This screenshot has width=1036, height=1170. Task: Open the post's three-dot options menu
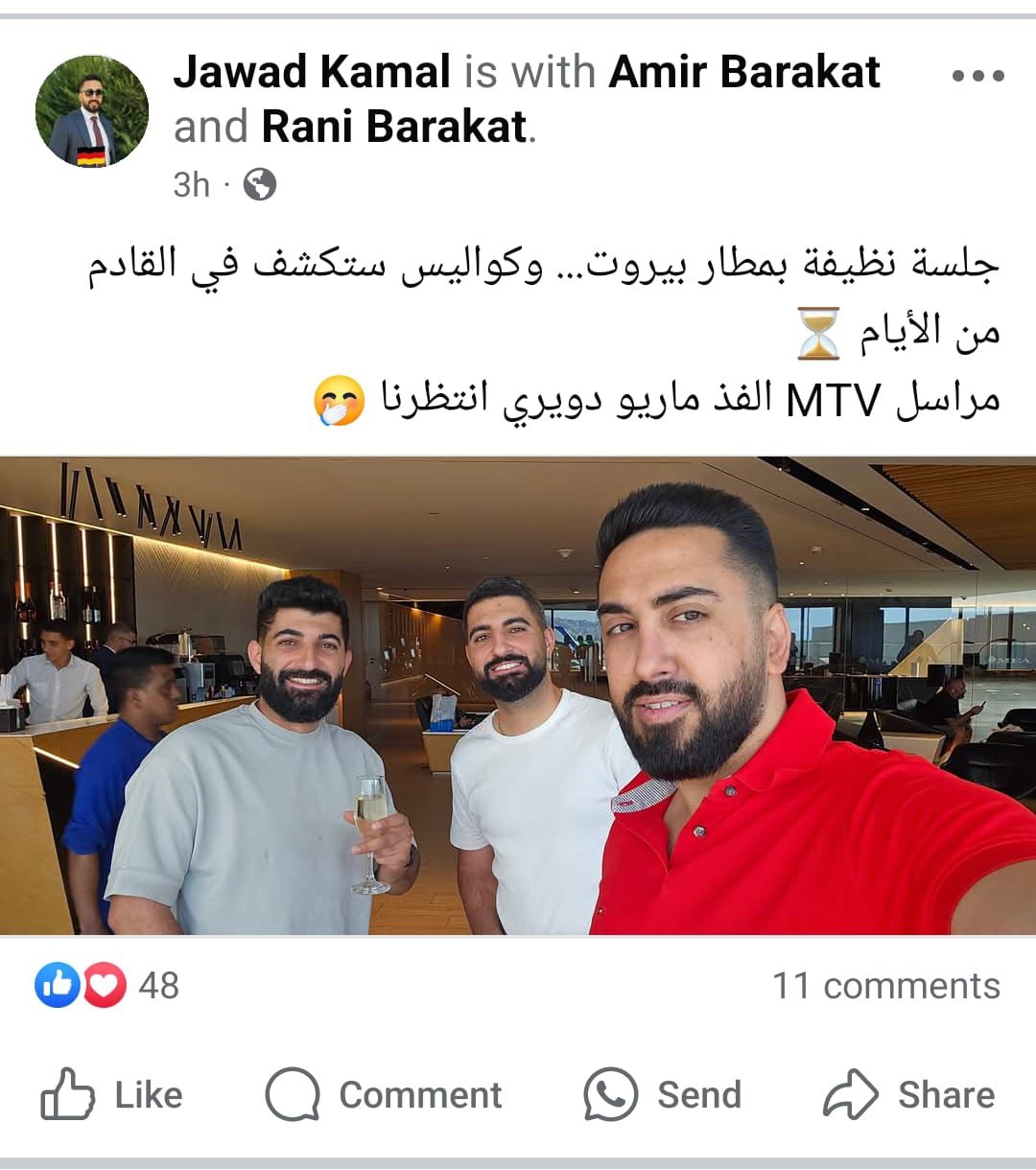(x=977, y=76)
